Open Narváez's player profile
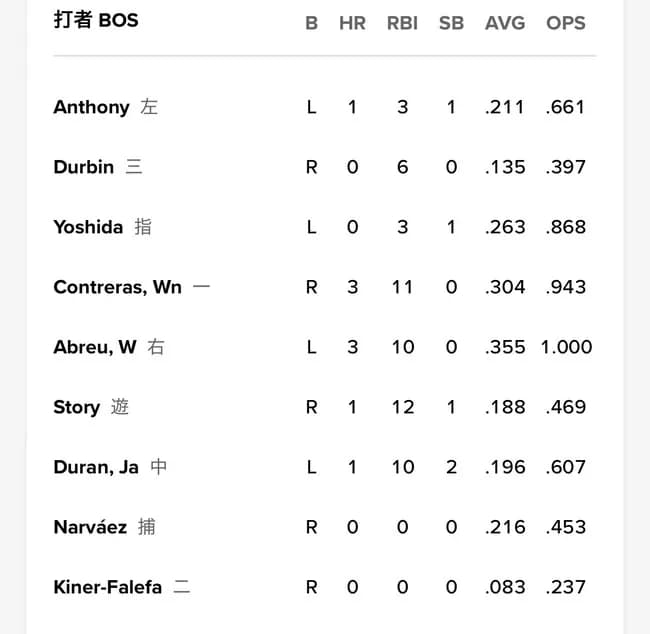The width and height of the screenshot is (650, 634). [90, 527]
